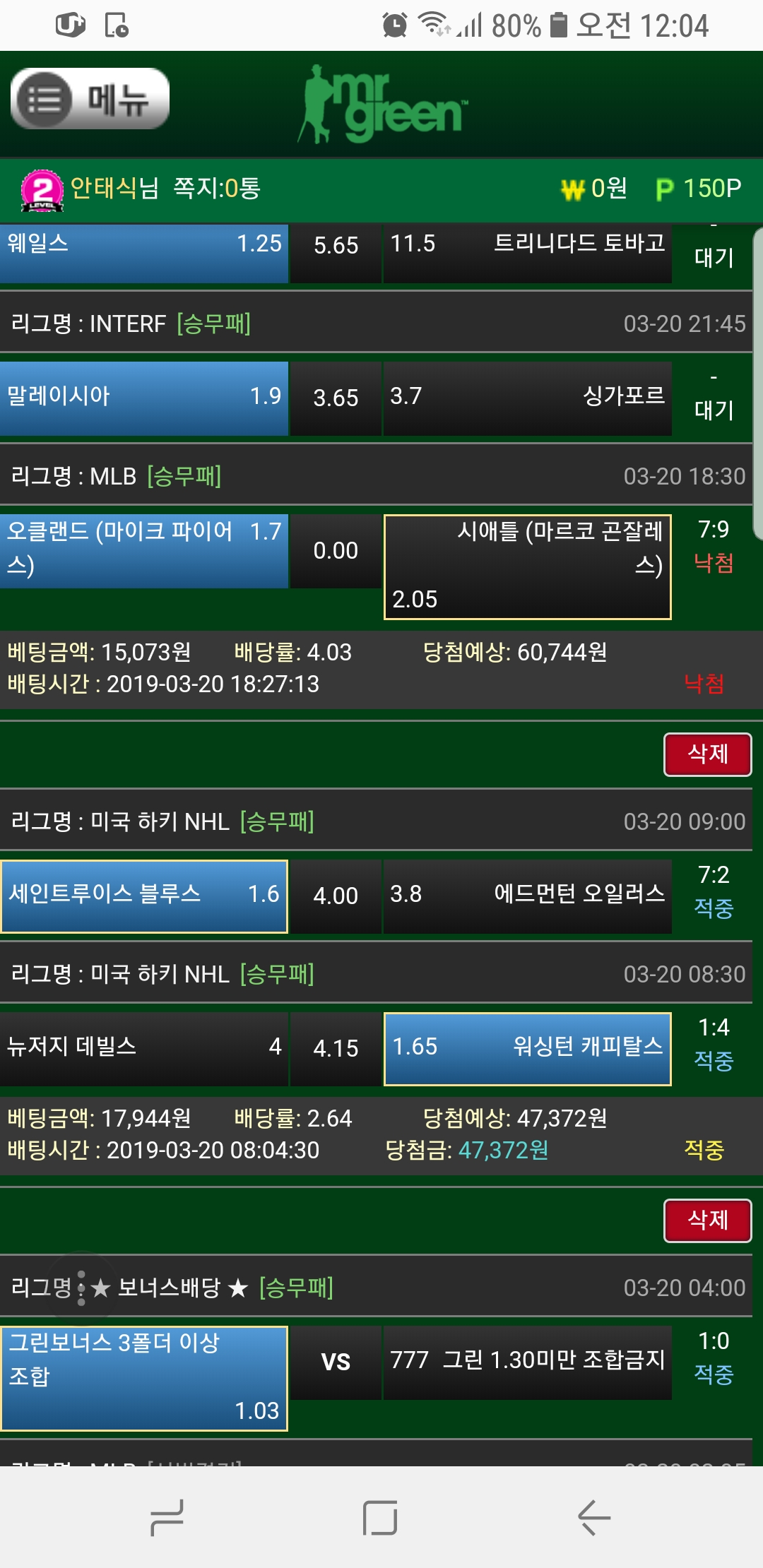Go back with system back button
The width and height of the screenshot is (763, 1568).
pos(593,1517)
